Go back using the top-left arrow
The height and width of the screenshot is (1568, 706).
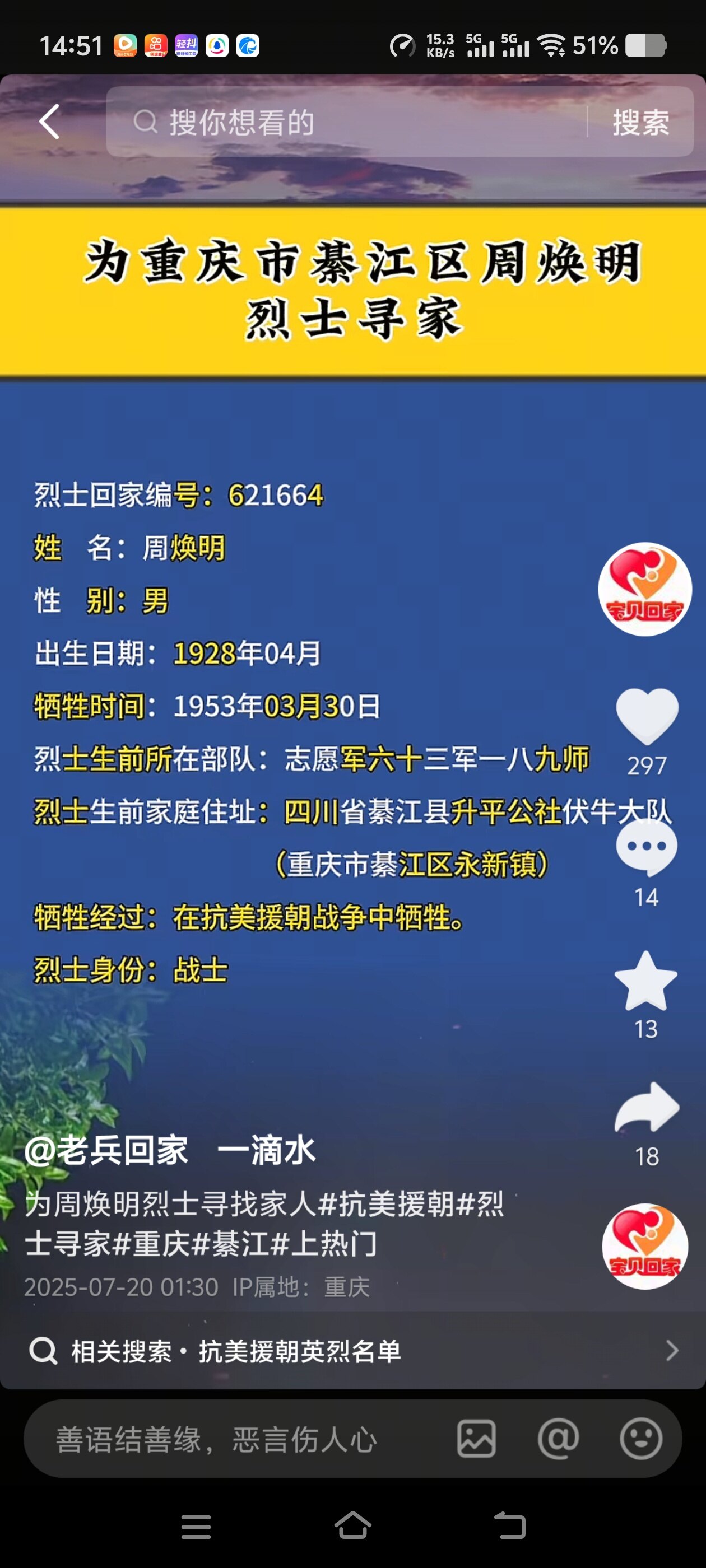[49, 122]
